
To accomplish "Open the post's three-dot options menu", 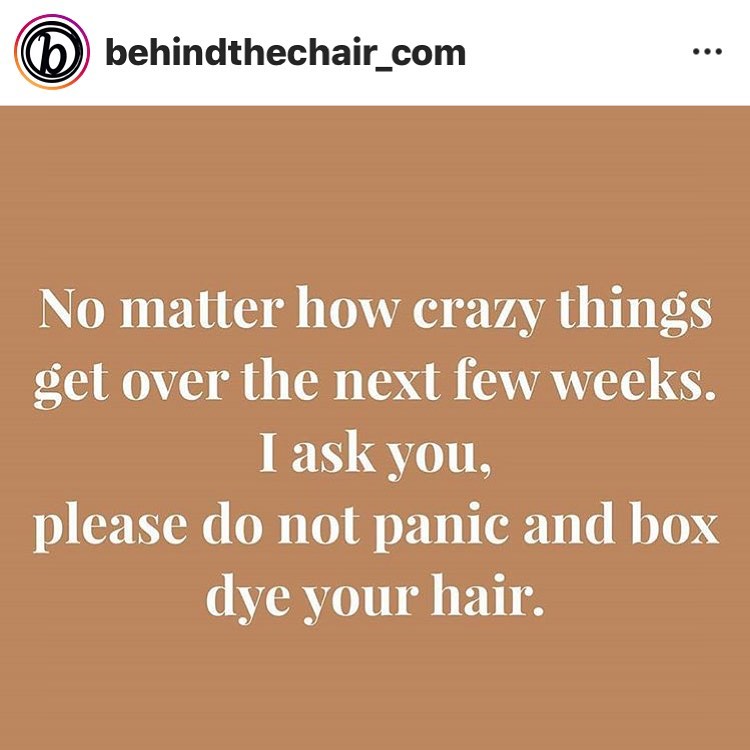I will (707, 52).
